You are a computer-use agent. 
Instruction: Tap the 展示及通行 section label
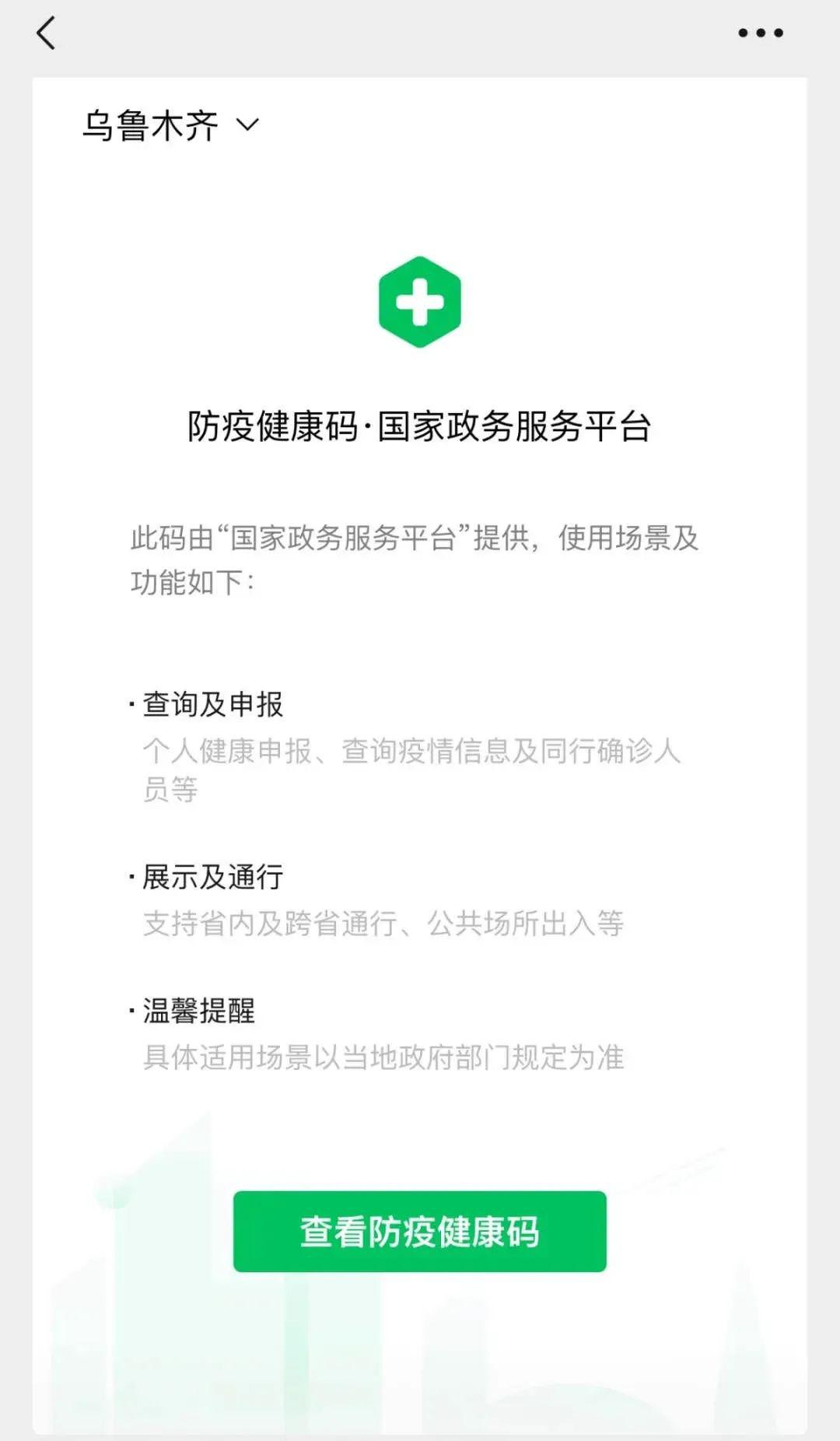click(210, 875)
